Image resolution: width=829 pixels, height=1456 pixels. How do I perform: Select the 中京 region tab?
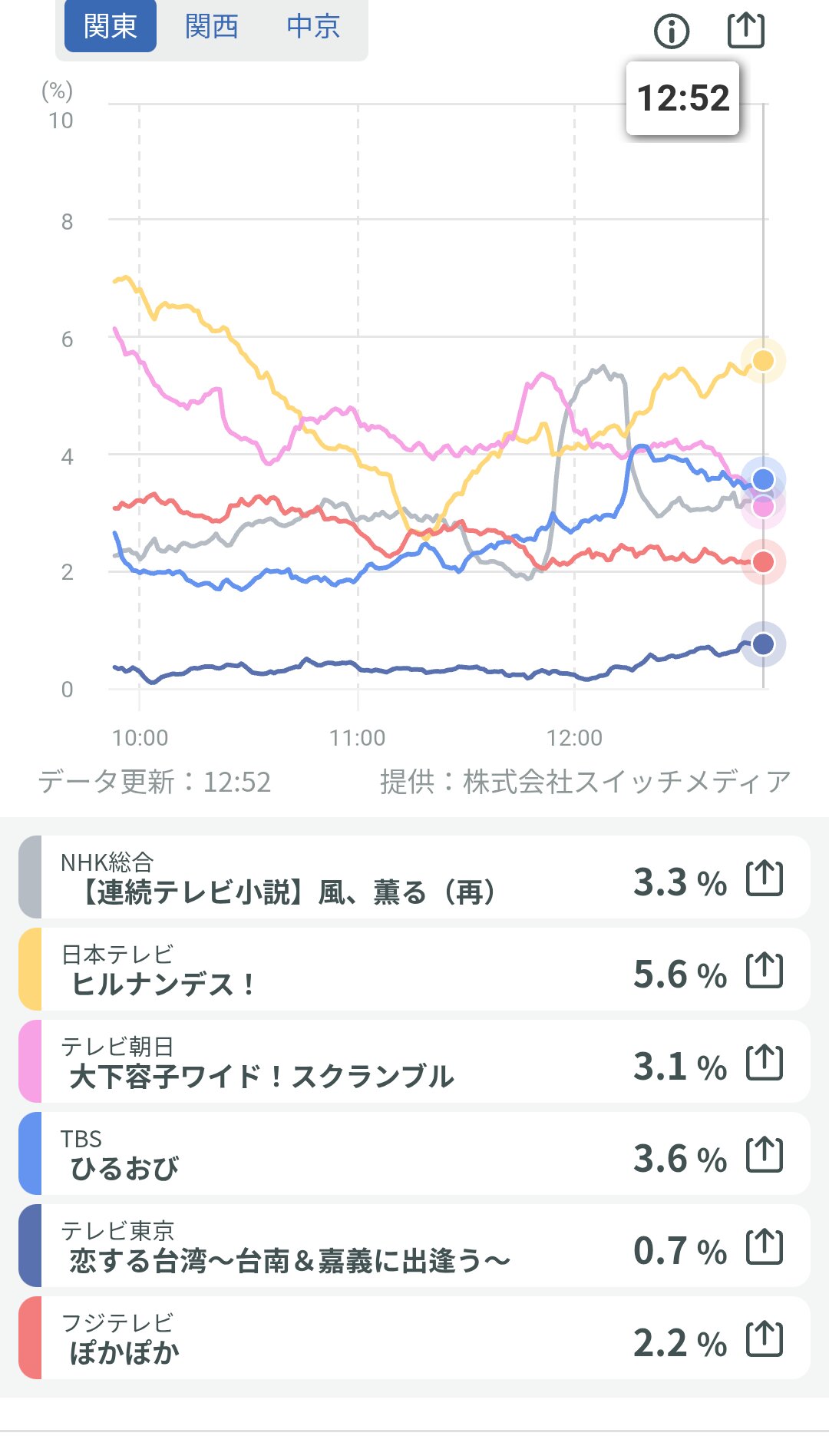pyautogui.click(x=312, y=27)
